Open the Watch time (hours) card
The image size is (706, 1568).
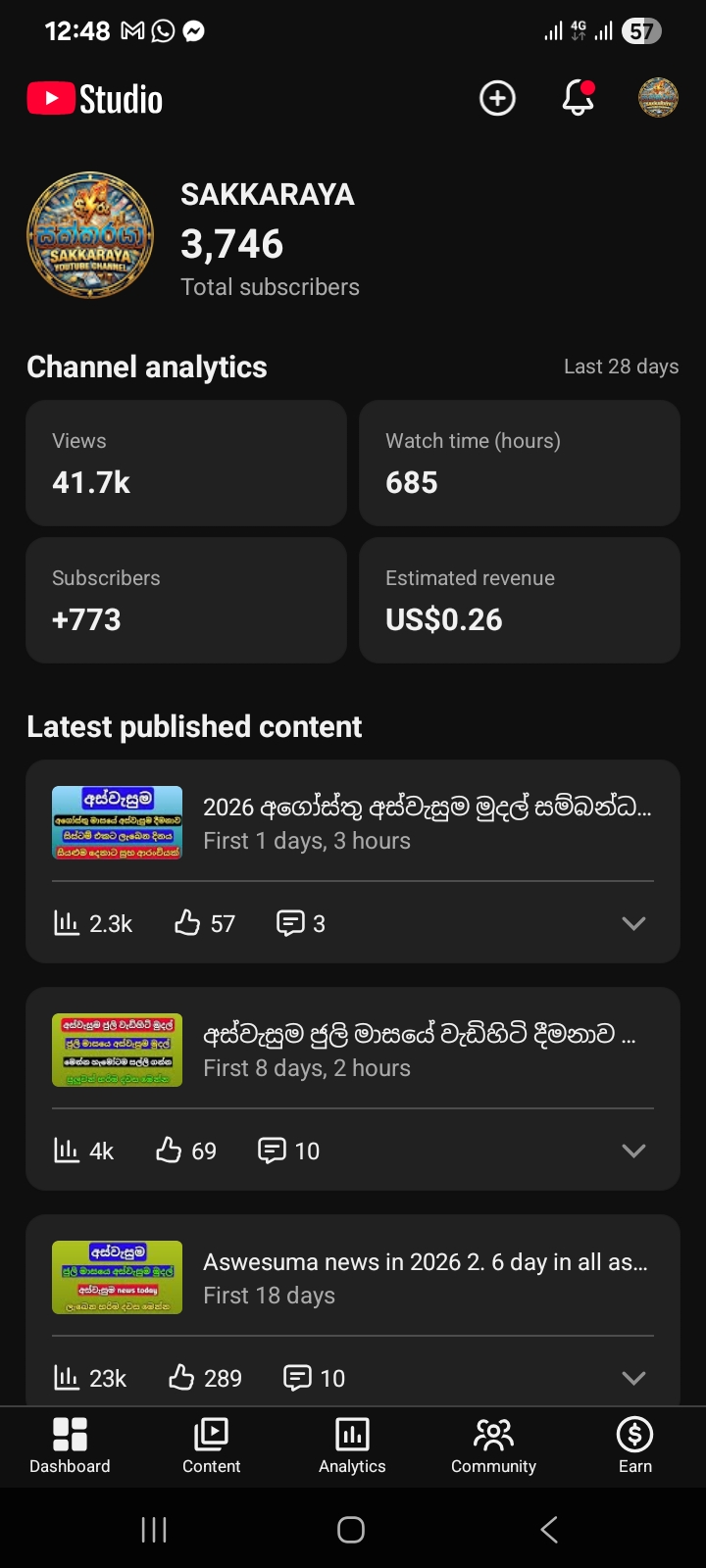tap(520, 463)
